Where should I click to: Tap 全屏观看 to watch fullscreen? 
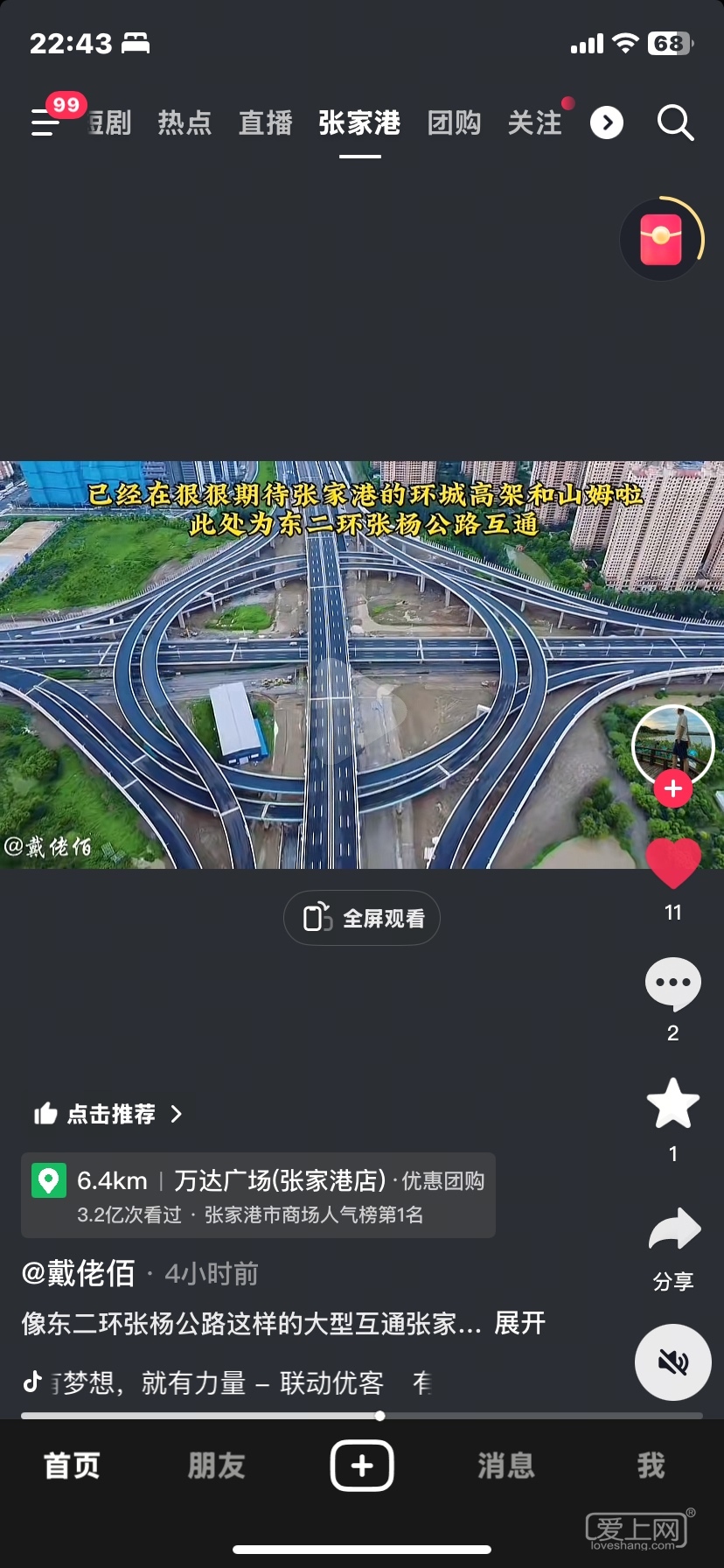click(x=362, y=918)
